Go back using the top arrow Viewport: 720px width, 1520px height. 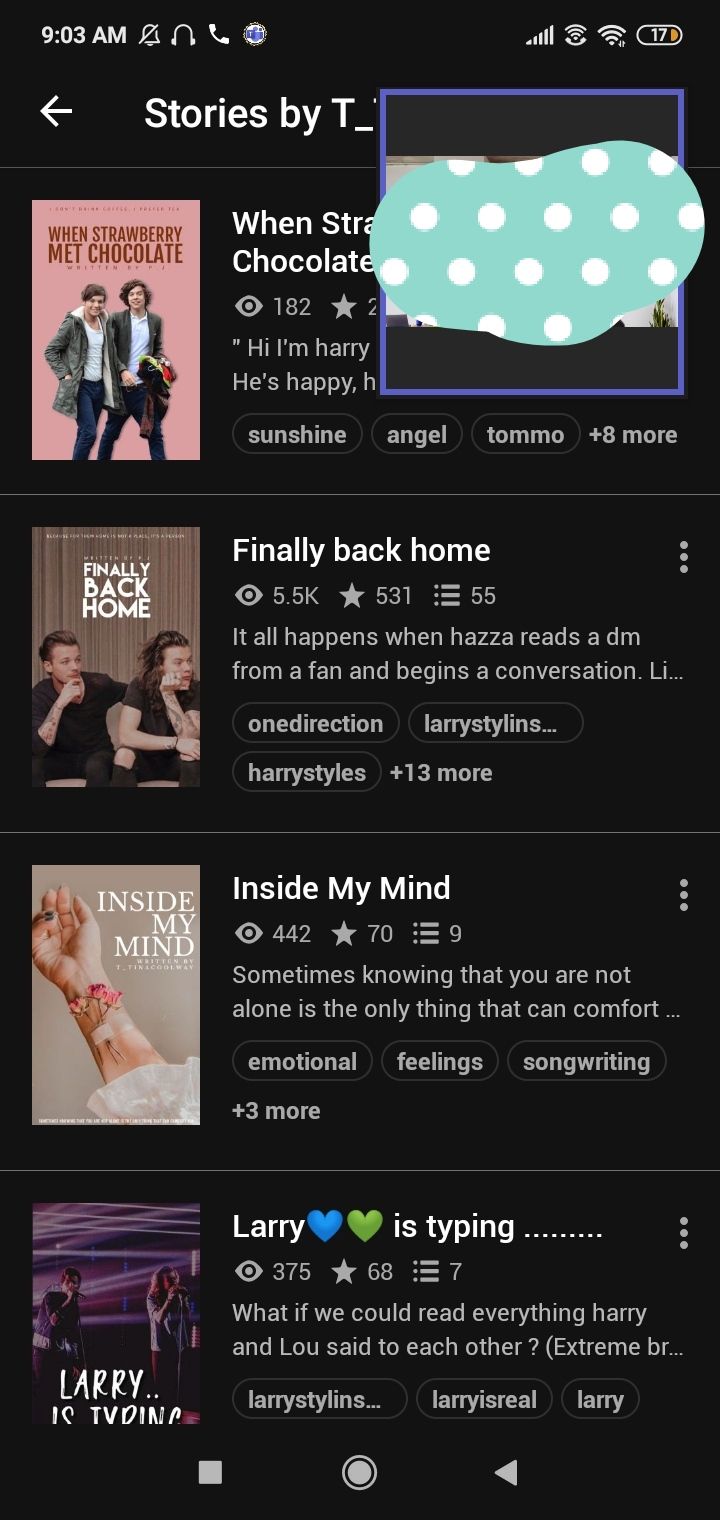point(56,112)
